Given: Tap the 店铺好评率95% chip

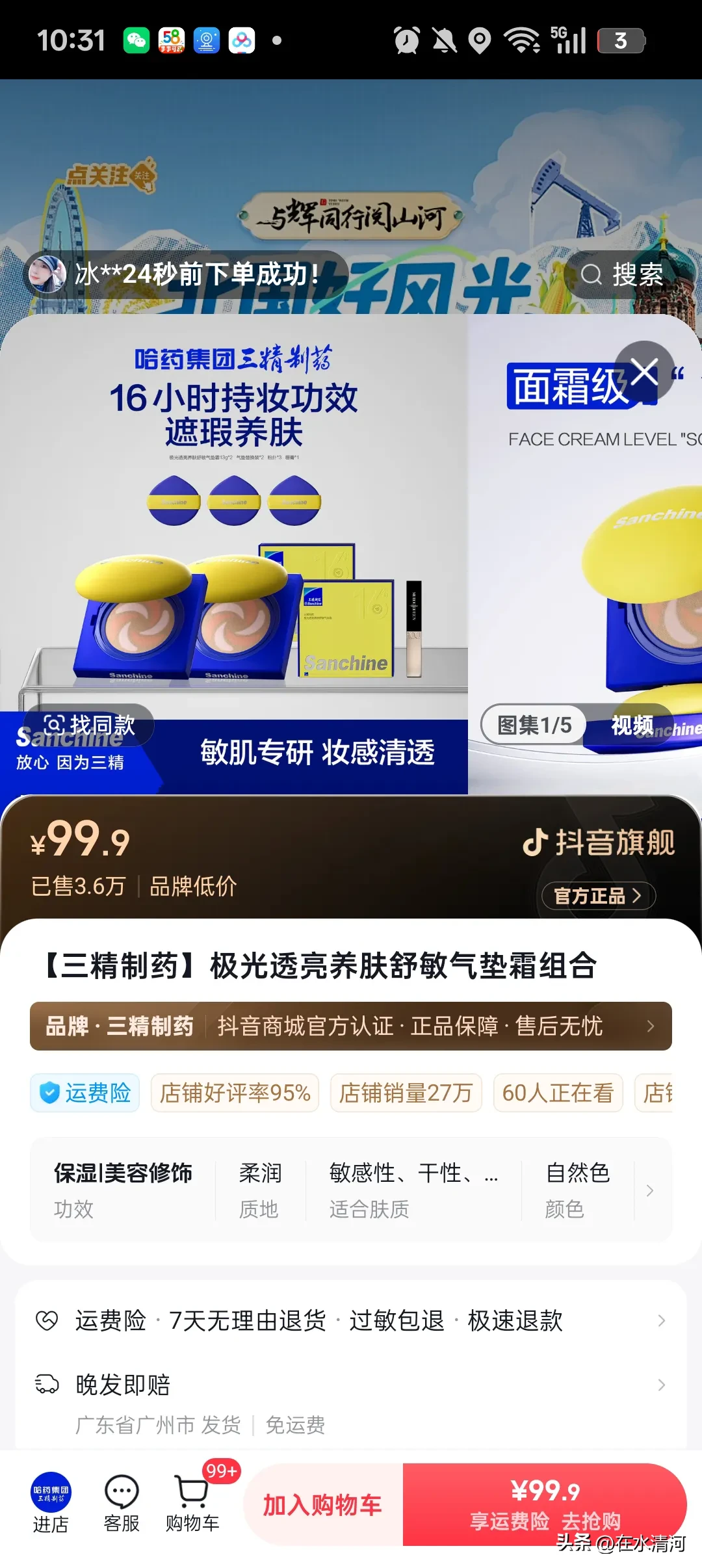Looking at the screenshot, I should coord(235,1093).
